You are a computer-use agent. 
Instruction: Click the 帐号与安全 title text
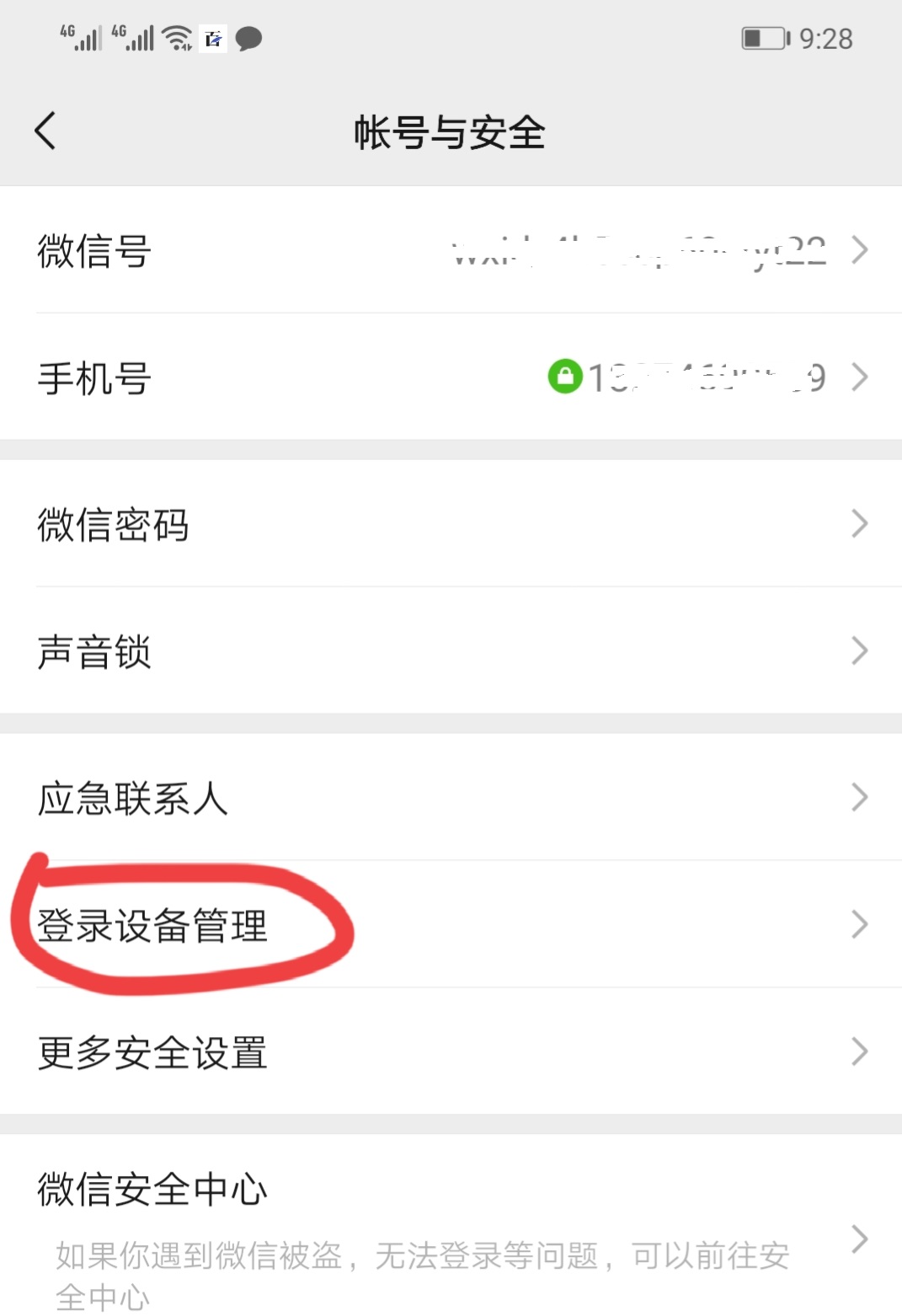coord(451,132)
